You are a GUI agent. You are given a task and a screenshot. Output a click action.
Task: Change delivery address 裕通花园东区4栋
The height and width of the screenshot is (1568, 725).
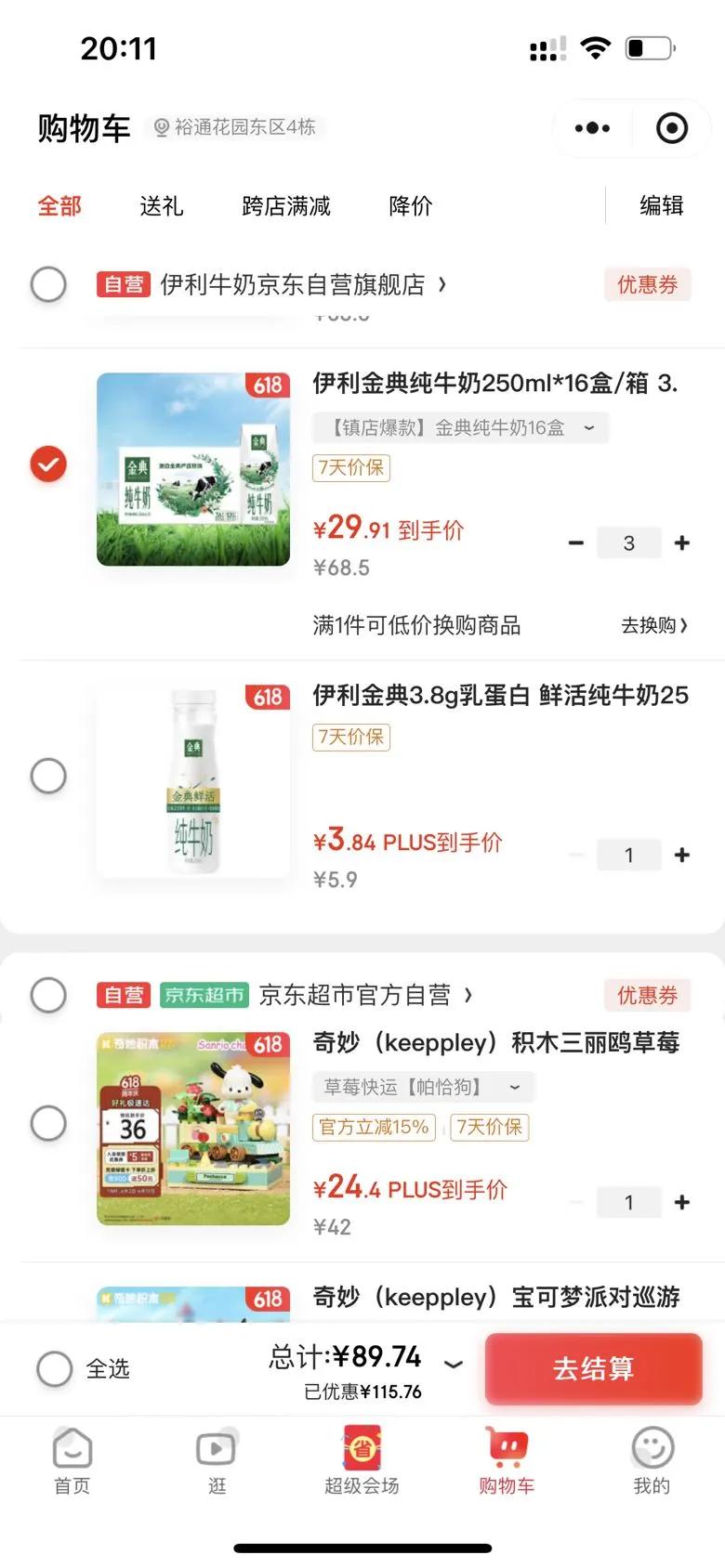[236, 127]
